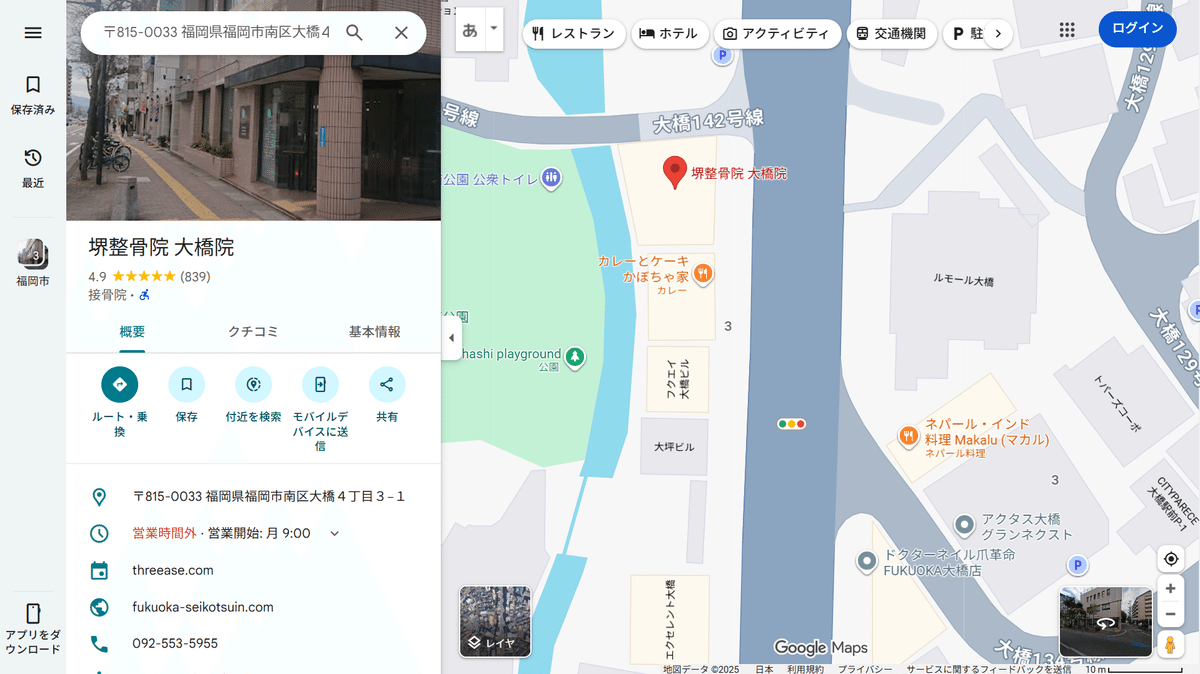Tap 付近を検索 to search nearby
The height and width of the screenshot is (674, 1200).
(253, 385)
